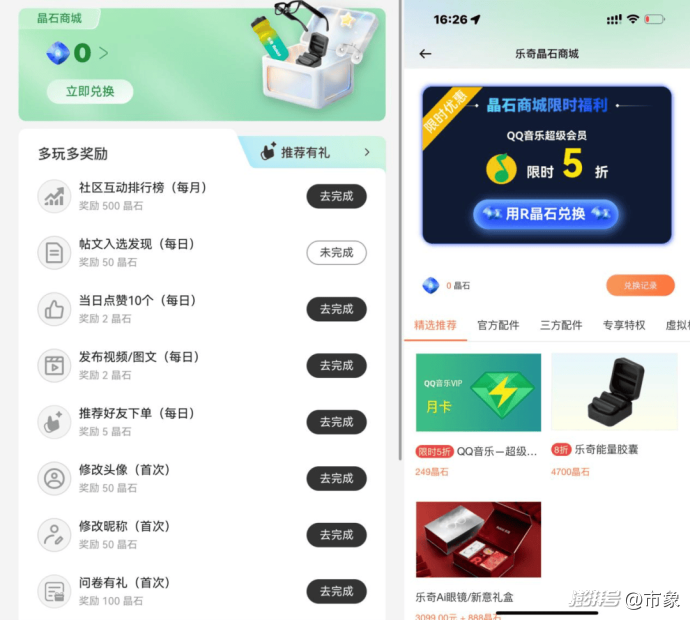The image size is (690, 620).
Task: Go back from 乐奇晶石商城
Action: (x=425, y=54)
